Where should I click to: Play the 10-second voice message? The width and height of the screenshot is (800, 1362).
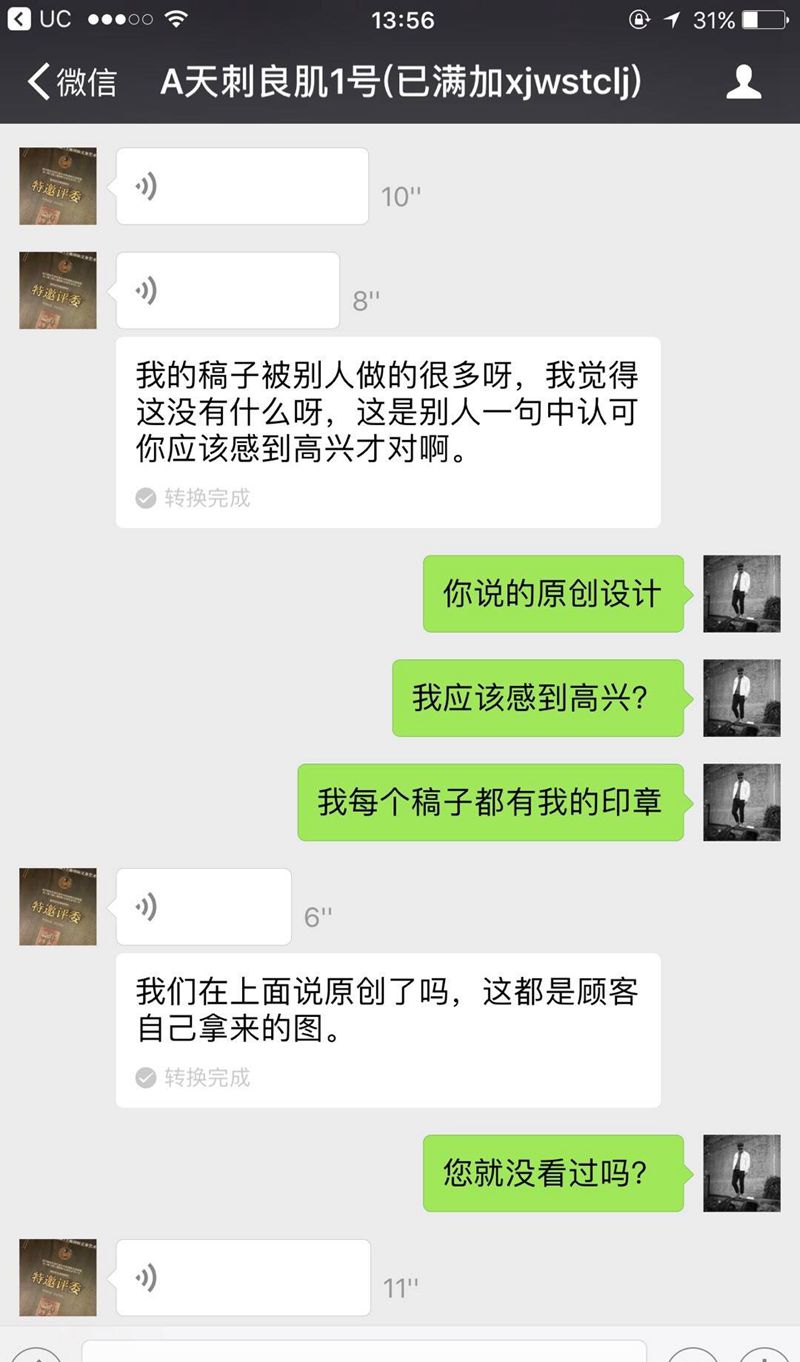[242, 186]
